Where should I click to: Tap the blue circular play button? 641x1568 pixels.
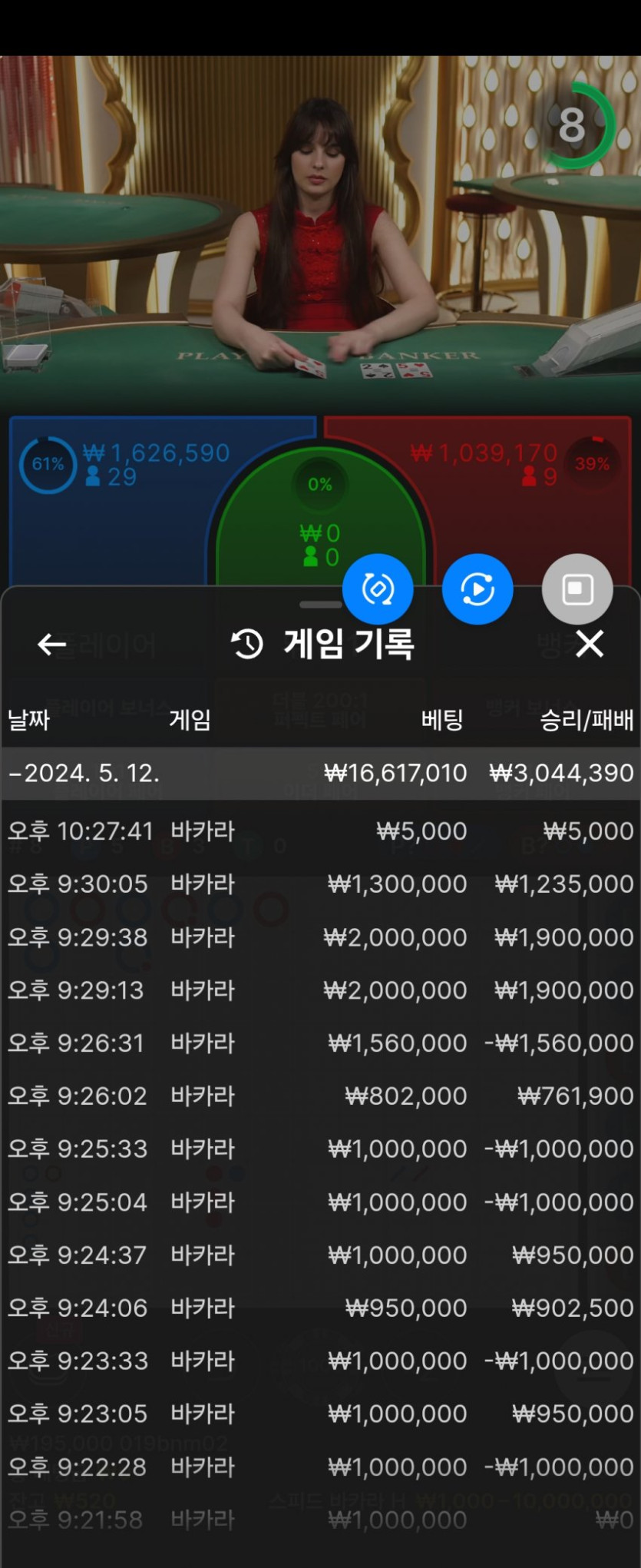pos(477,589)
